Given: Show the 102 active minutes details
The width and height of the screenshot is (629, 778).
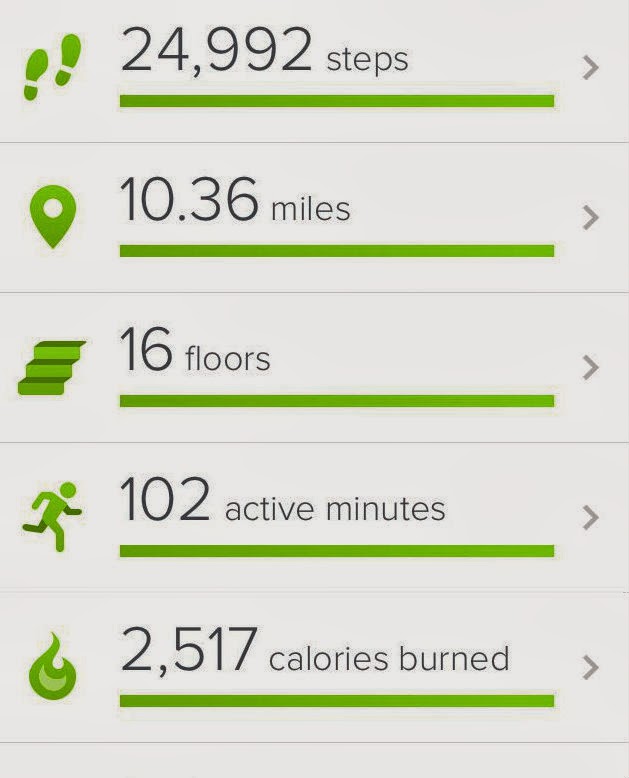Looking at the screenshot, I should tap(314, 517).
